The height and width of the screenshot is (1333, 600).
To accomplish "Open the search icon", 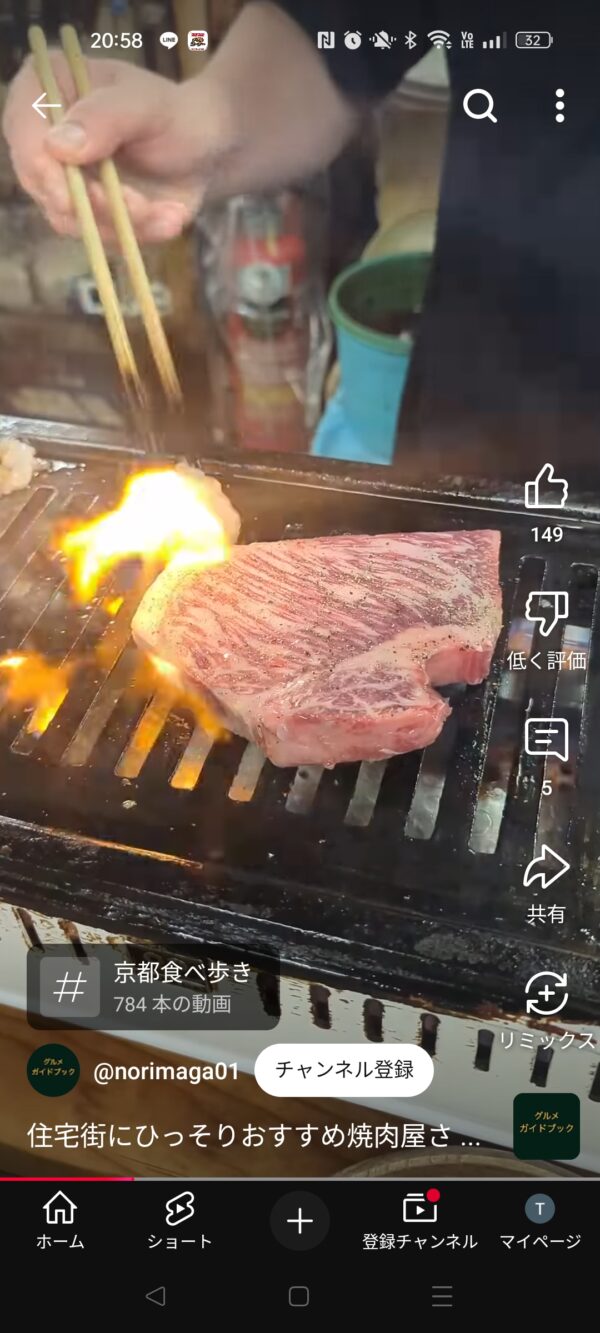I will 480,105.
